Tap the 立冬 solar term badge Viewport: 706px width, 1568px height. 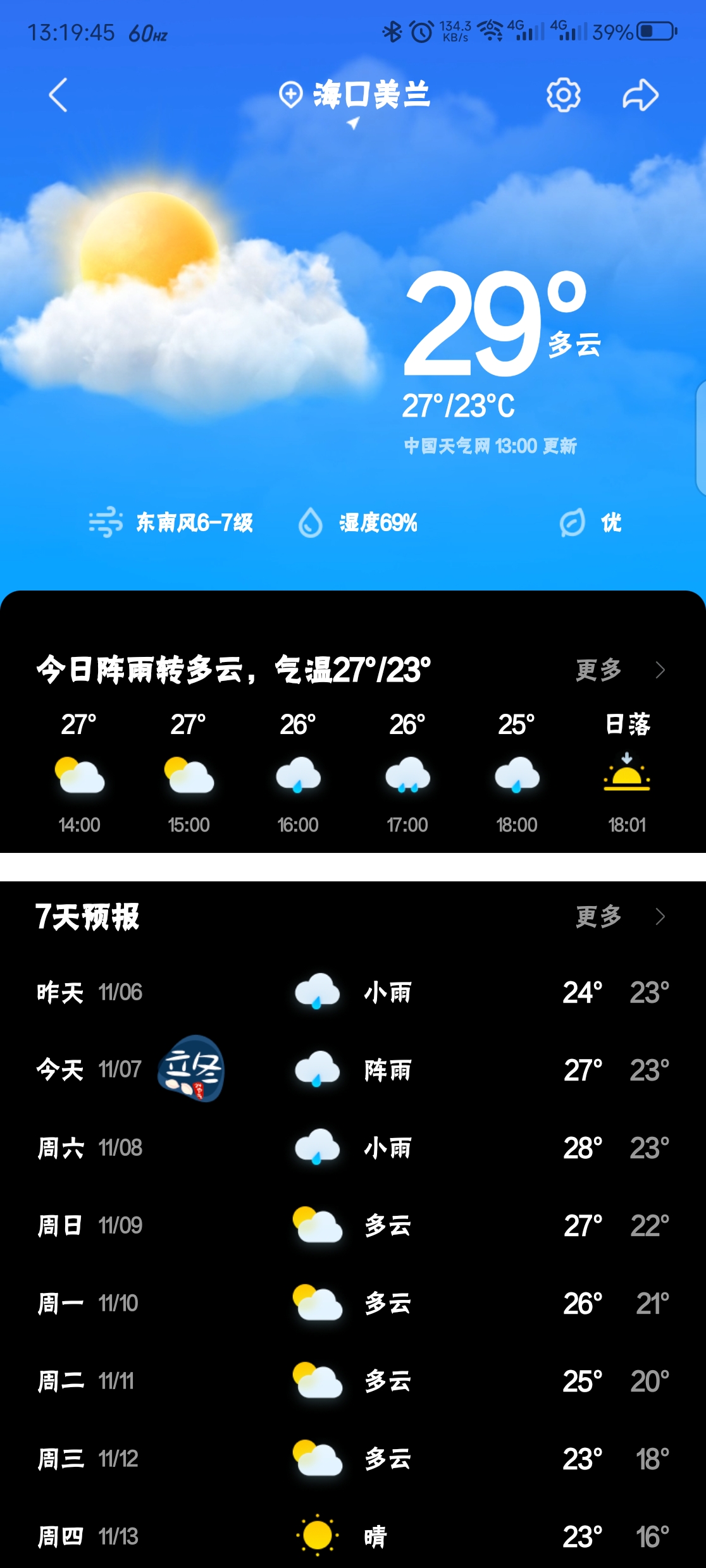[x=190, y=1069]
